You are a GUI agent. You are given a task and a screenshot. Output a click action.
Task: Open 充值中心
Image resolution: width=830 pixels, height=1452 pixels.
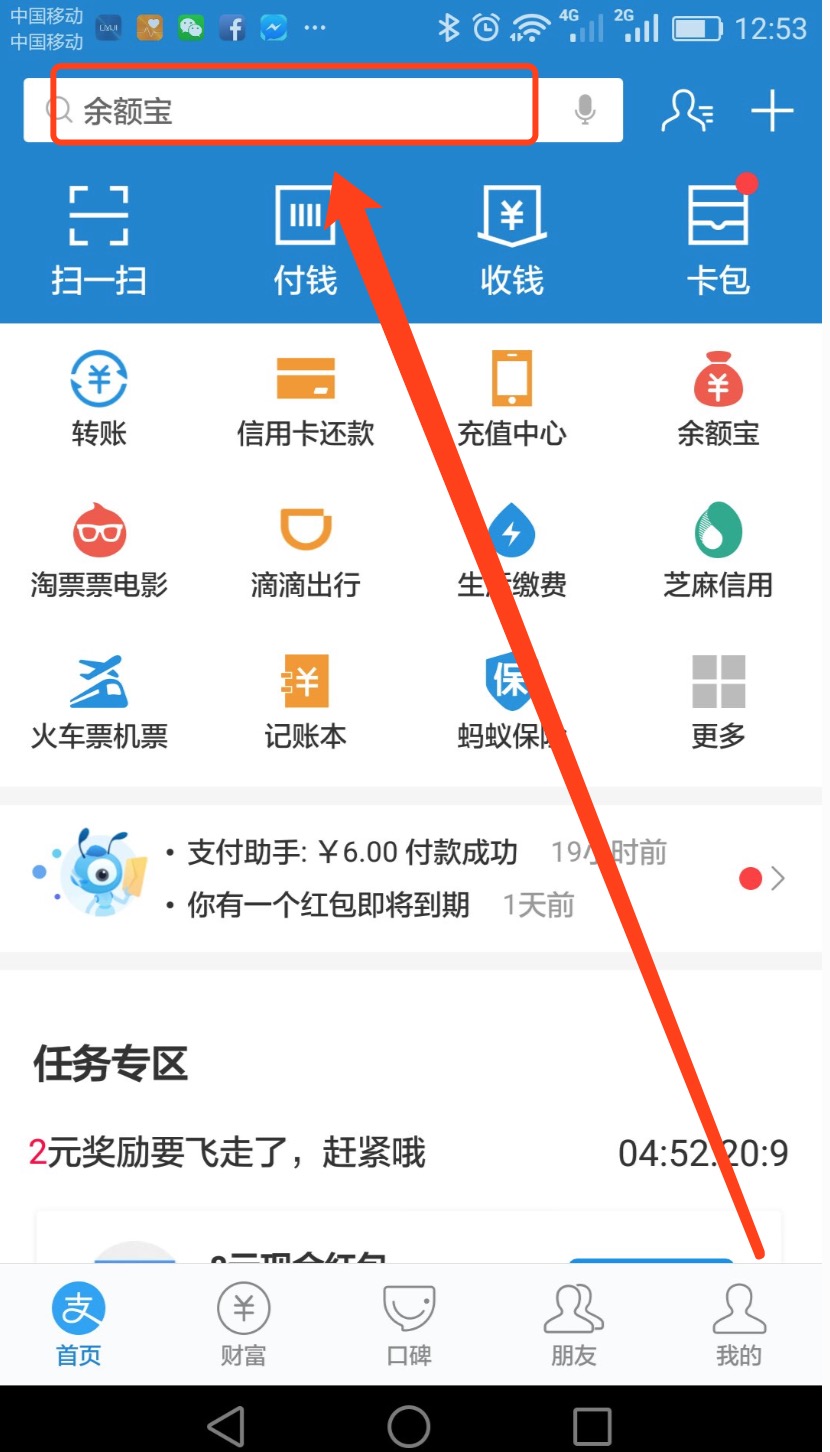coord(512,399)
